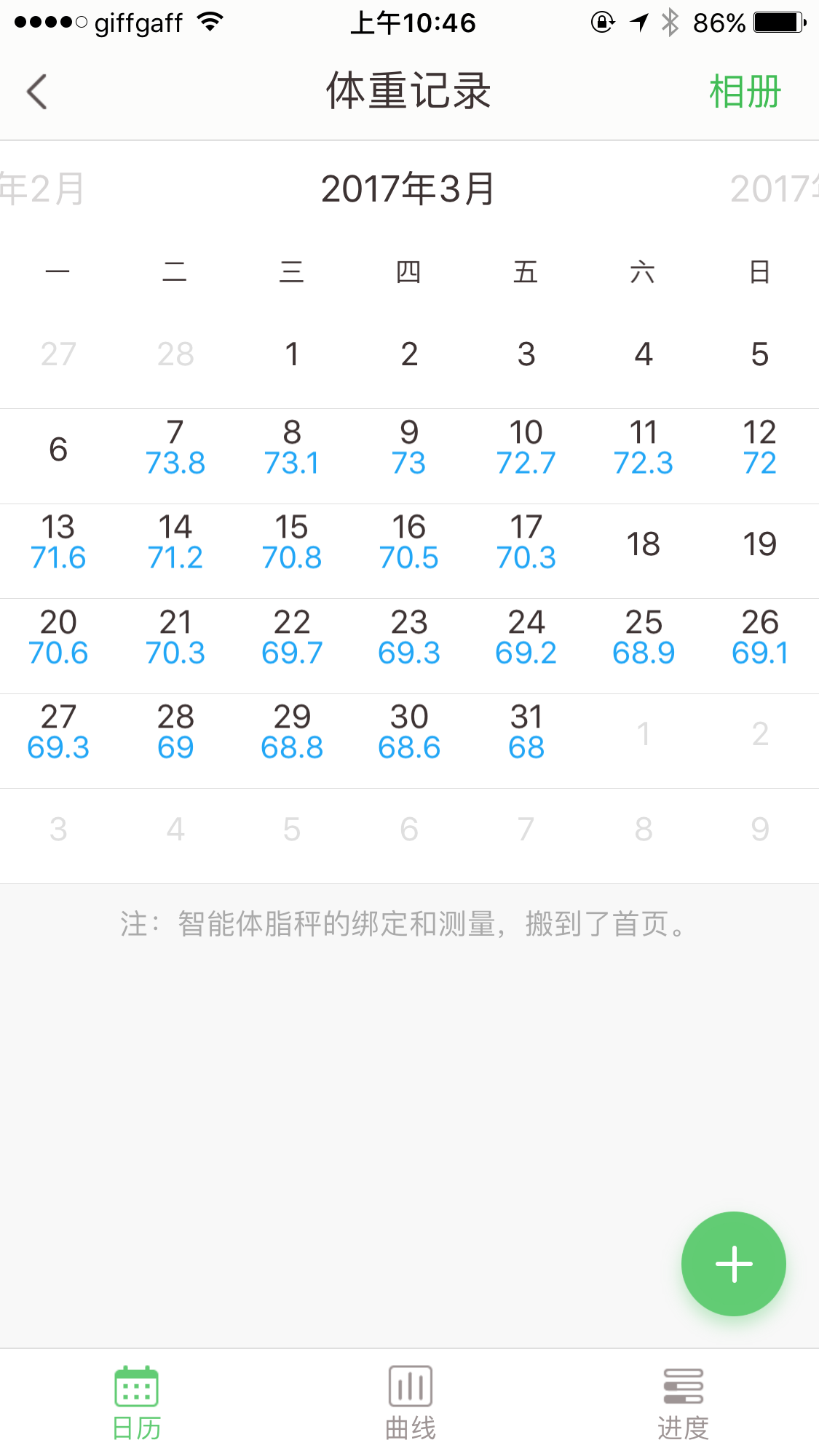Screen dimensions: 819x1456
Task: Open March 25 entry showing 68.9
Action: (x=644, y=638)
